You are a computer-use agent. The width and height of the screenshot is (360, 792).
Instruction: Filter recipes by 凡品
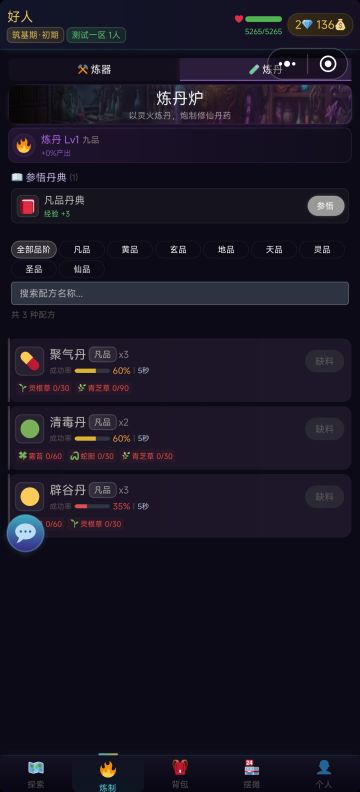[82, 250]
